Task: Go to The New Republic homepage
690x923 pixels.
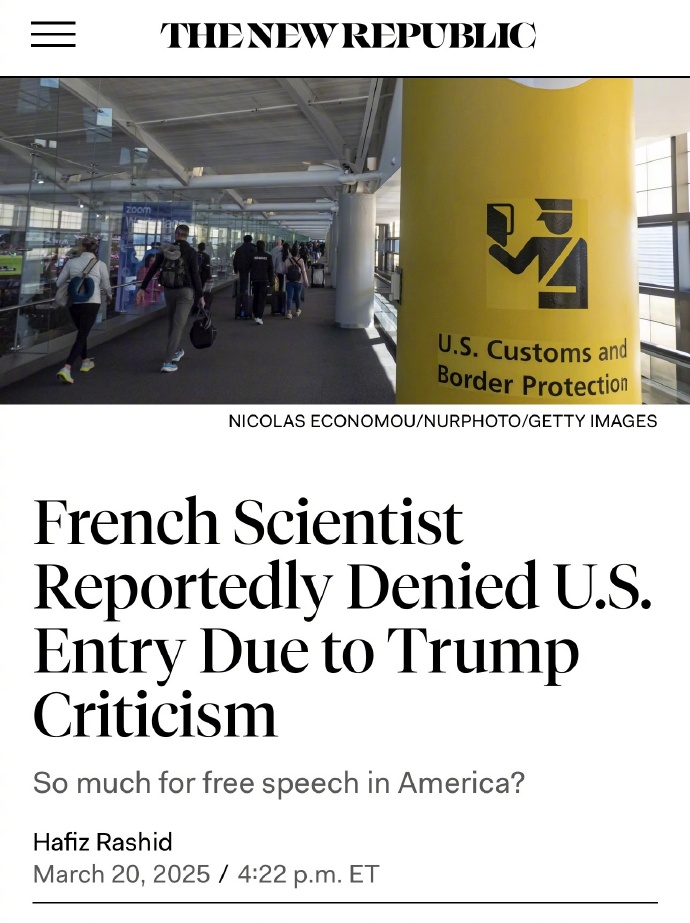Action: (x=348, y=36)
